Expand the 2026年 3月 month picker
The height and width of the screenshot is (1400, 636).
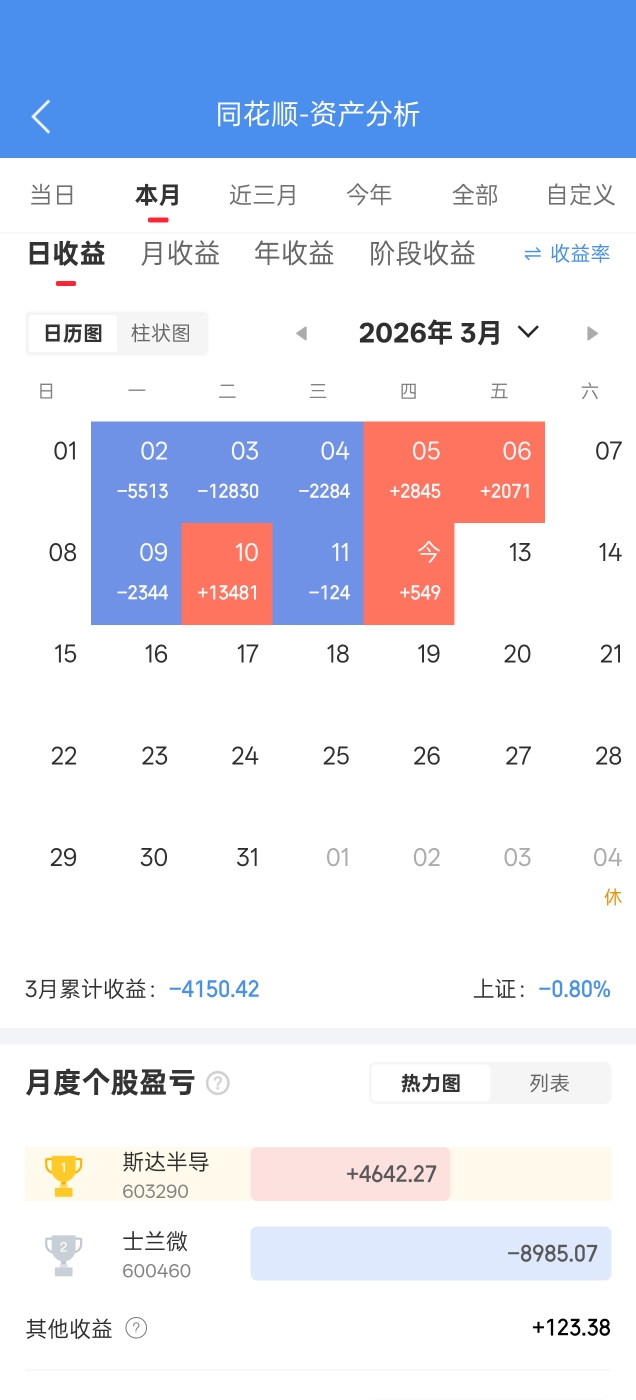[449, 333]
